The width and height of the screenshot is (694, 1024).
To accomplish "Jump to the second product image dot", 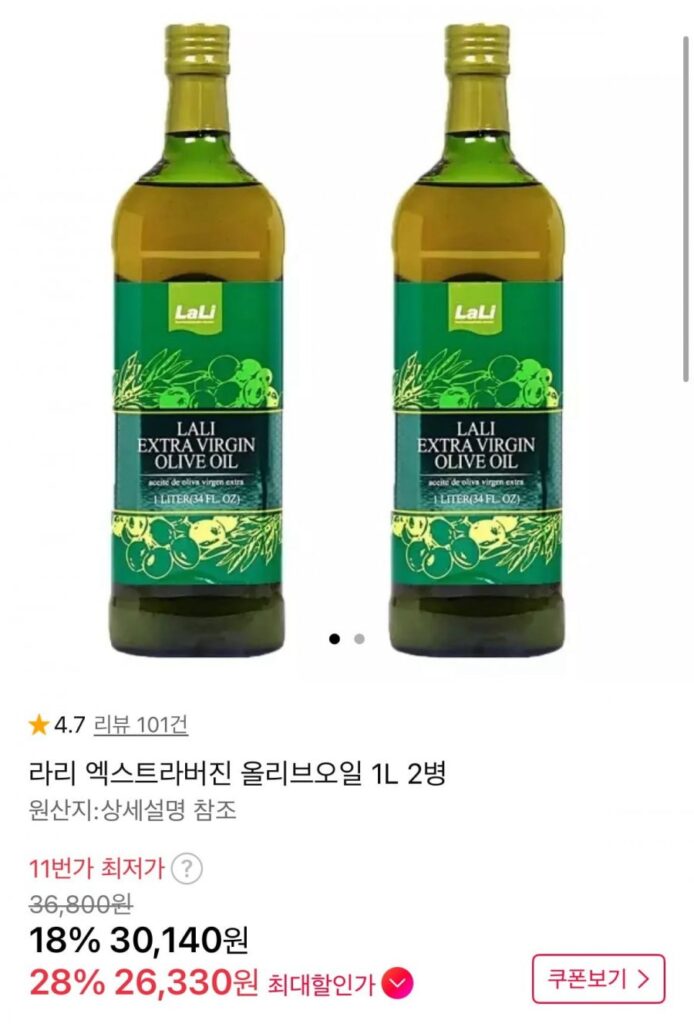I will 359,638.
